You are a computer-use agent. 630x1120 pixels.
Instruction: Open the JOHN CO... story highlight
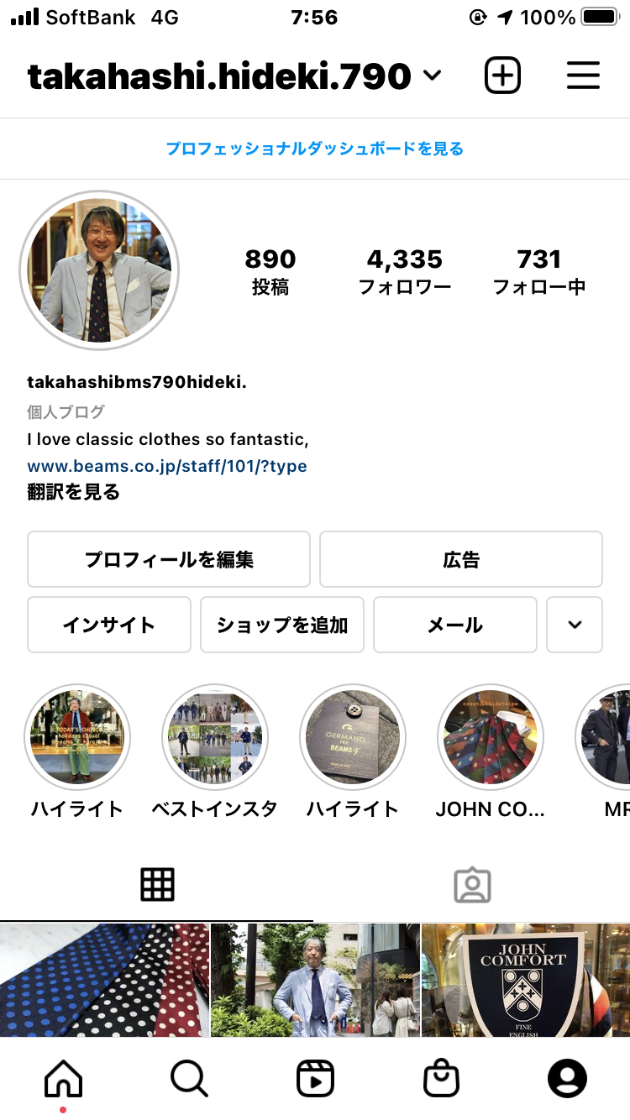(x=491, y=737)
